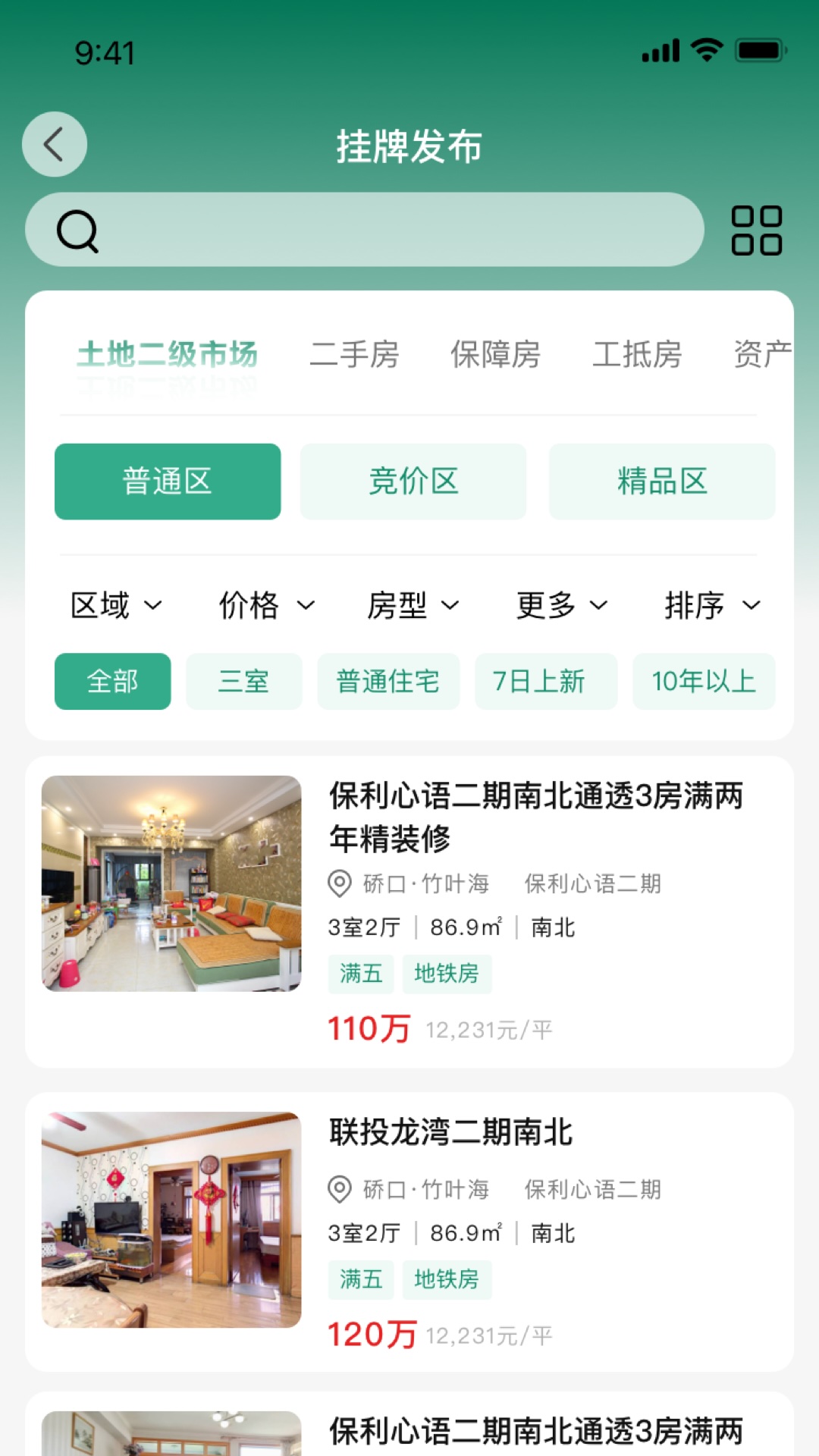This screenshot has width=819, height=1456.
Task: Go back from 挂牌发布 page
Action: coord(55,144)
